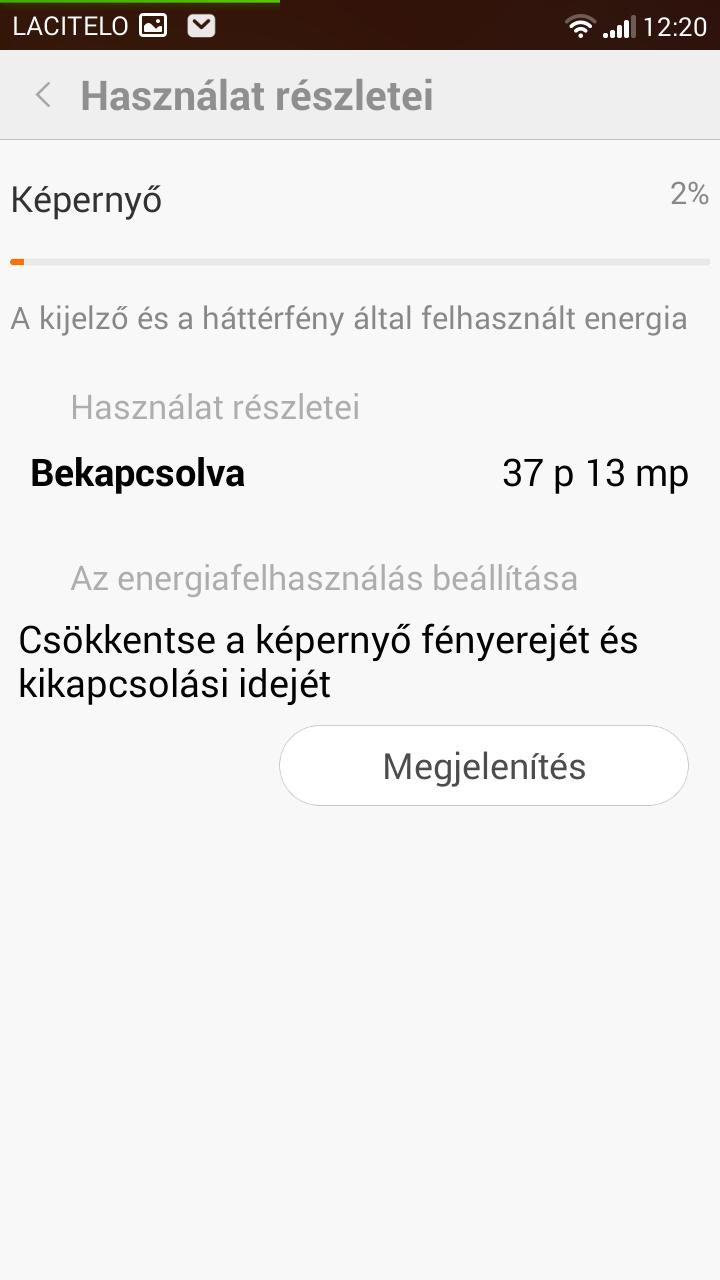The width and height of the screenshot is (720, 1280).
Task: Open the Megjelenítés display settings
Action: [484, 766]
